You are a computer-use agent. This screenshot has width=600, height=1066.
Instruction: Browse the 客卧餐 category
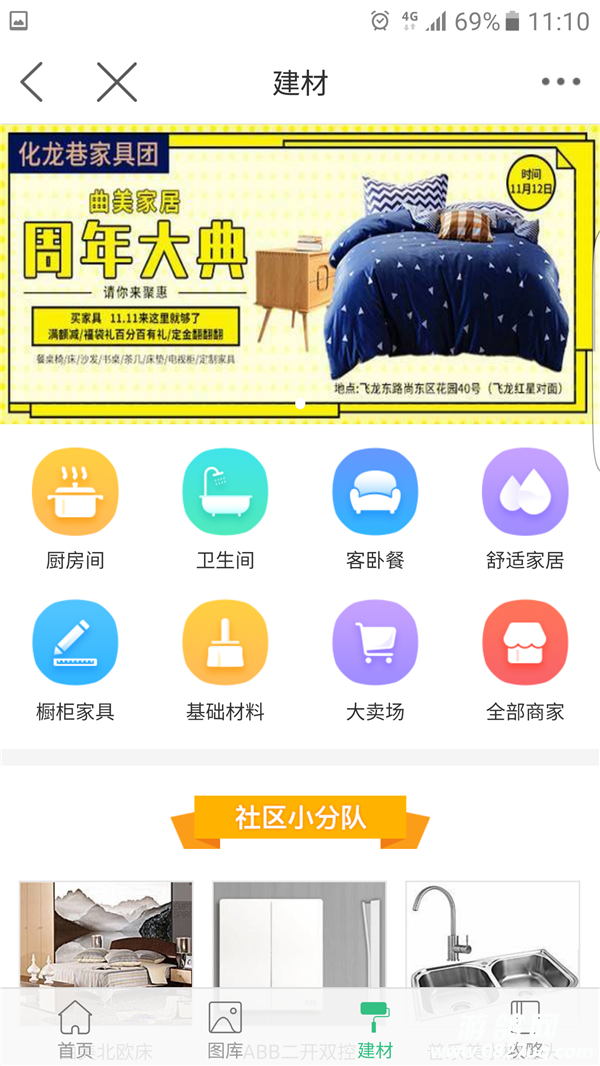375,492
